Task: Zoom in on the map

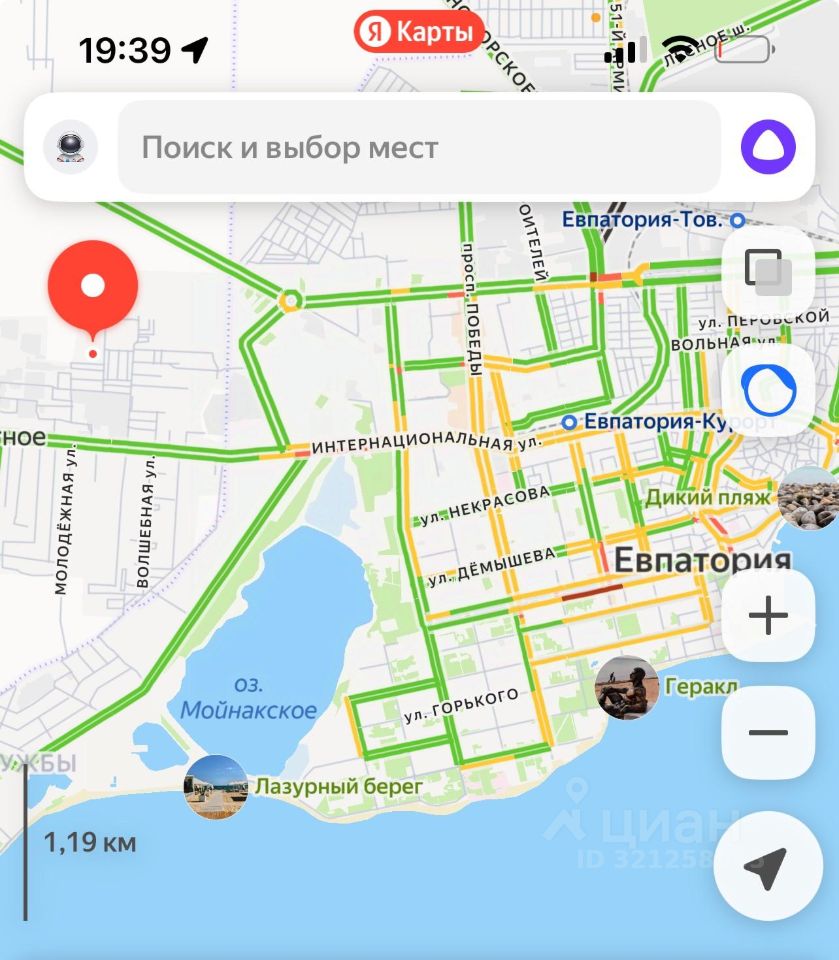Action: 767,616
